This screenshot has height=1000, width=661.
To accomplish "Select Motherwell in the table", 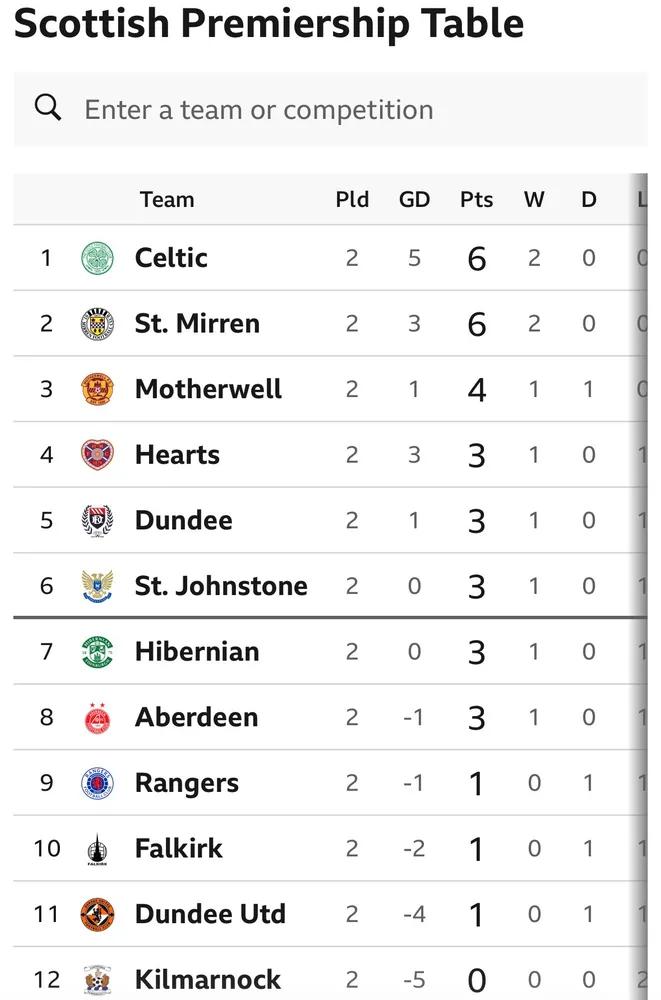I will coord(208,389).
